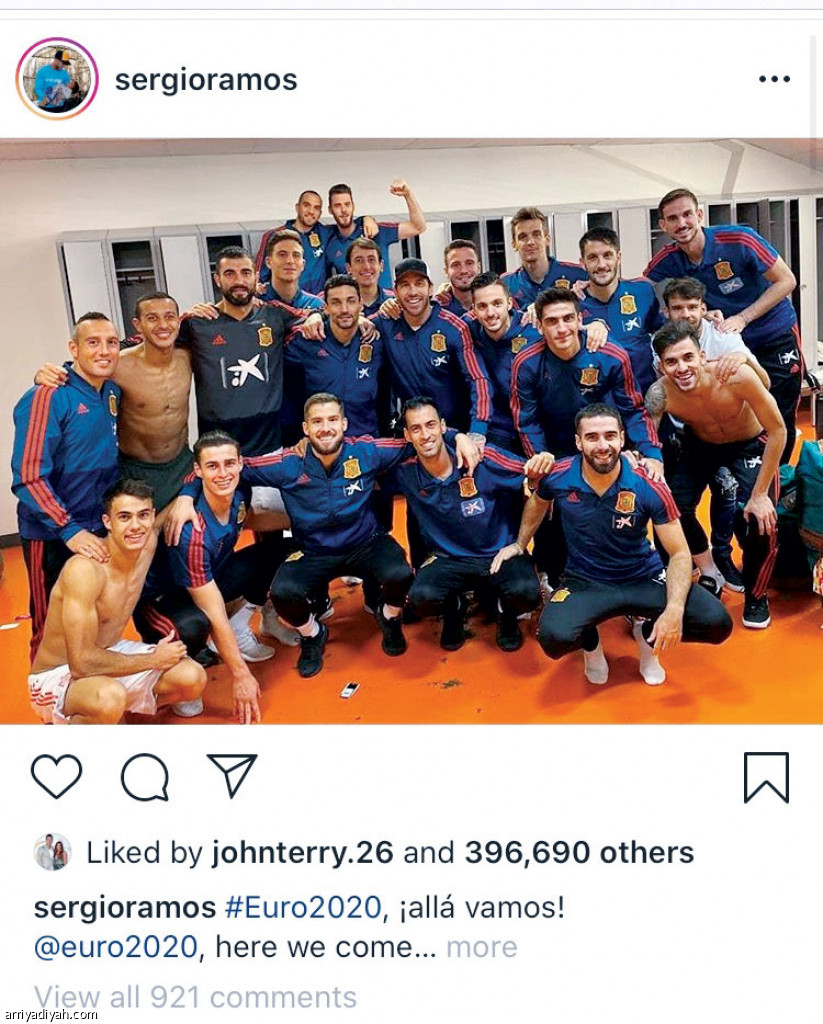Open the post's three-dot options menu
Viewport: 823px width, 1024px height.
click(x=774, y=80)
